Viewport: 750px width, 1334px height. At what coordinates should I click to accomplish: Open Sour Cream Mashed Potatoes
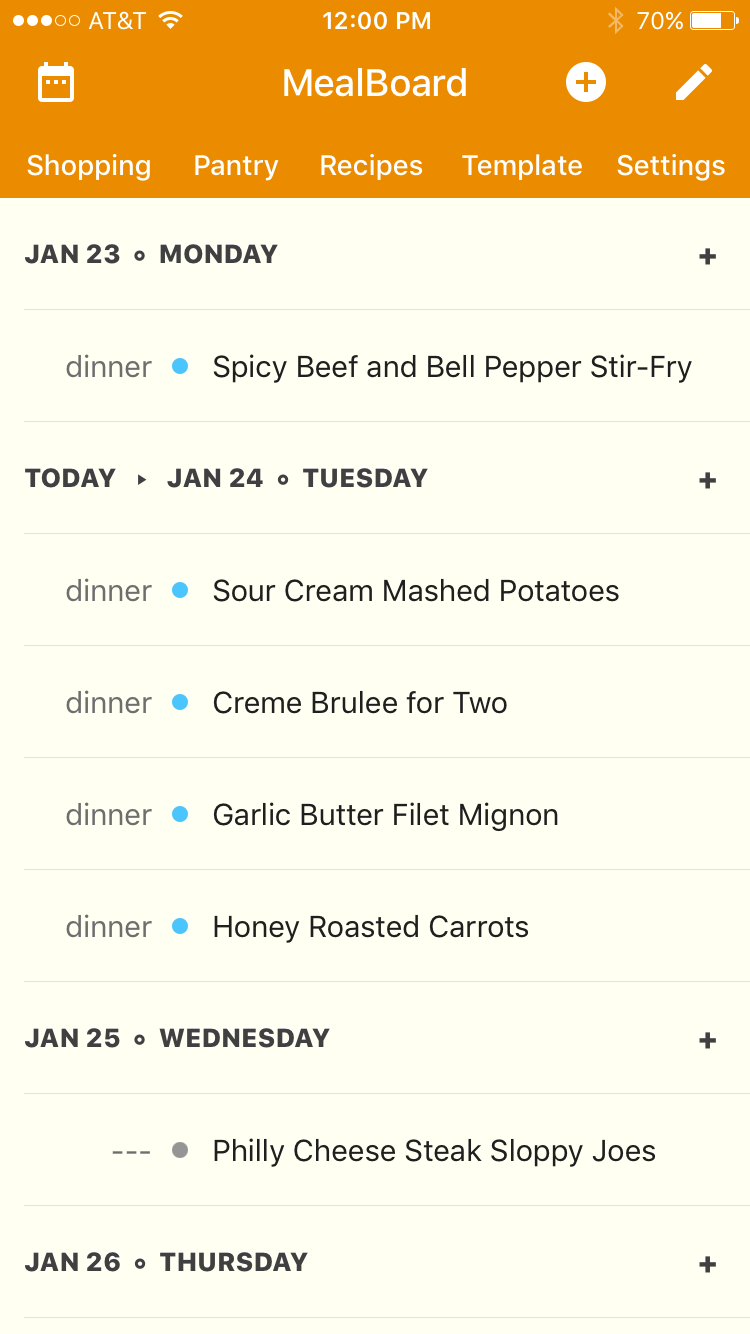pyautogui.click(x=416, y=591)
